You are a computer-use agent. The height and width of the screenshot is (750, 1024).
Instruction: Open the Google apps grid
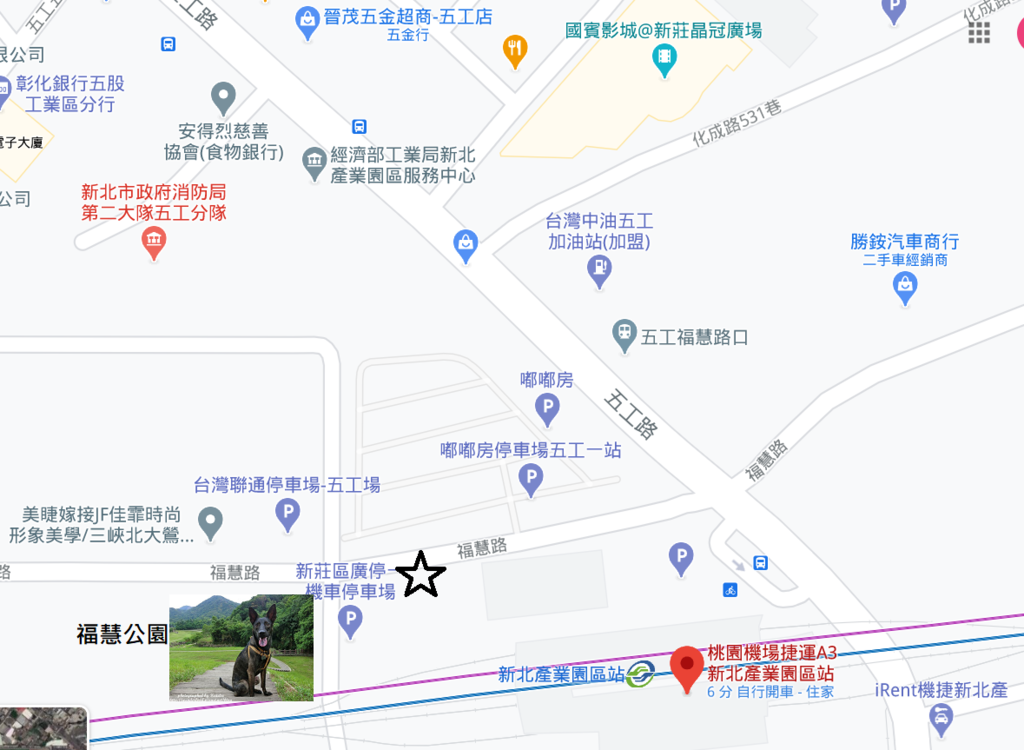pyautogui.click(x=979, y=32)
